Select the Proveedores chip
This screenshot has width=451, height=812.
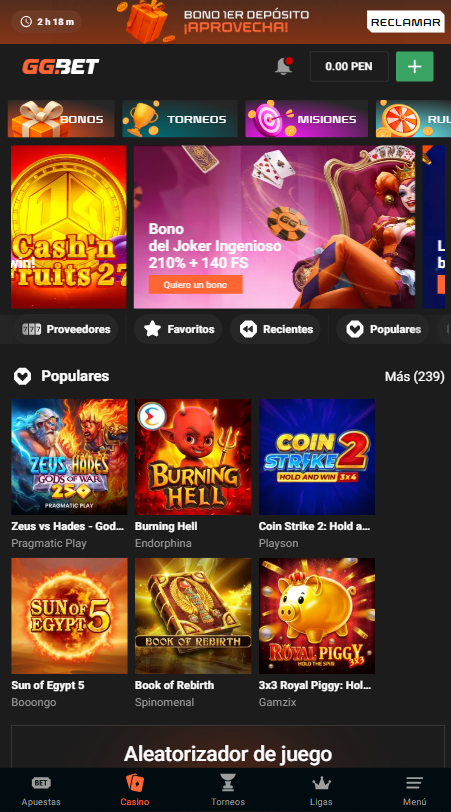[x=66, y=329]
